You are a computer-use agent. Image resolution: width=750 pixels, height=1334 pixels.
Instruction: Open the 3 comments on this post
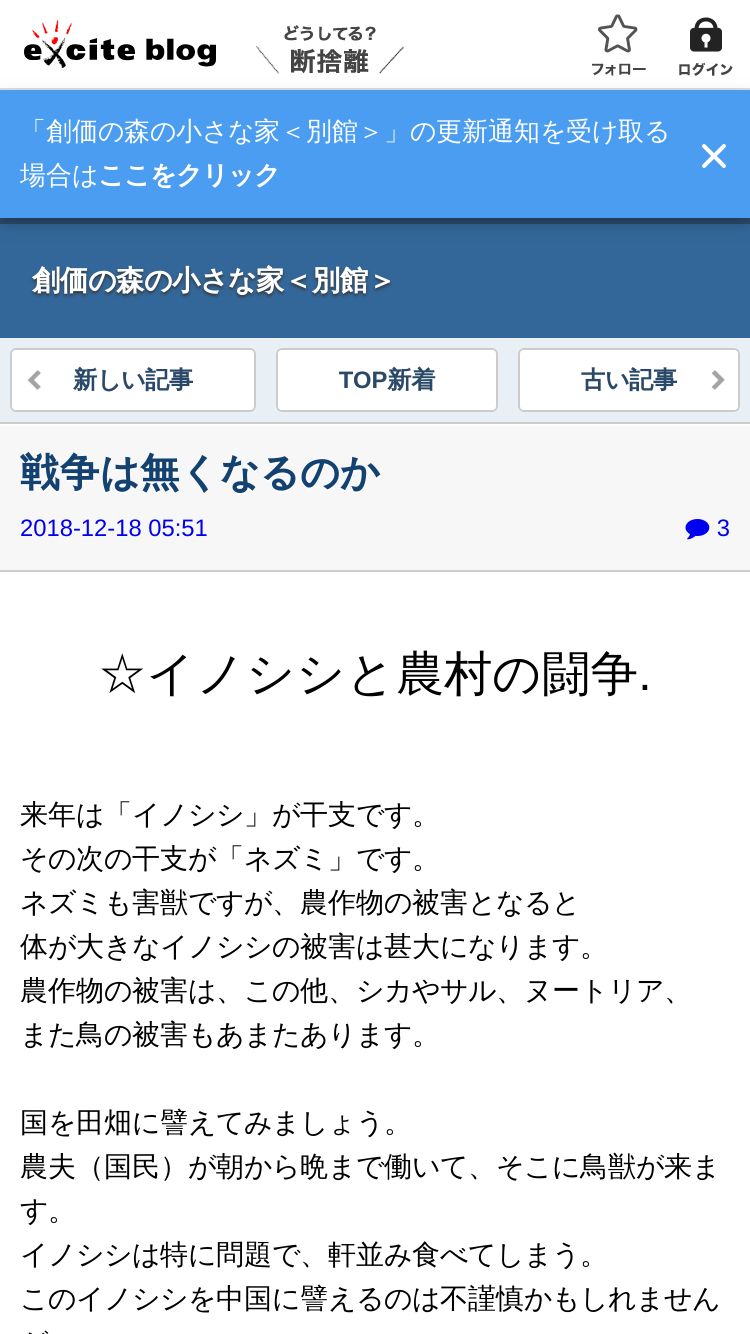pyautogui.click(x=707, y=528)
